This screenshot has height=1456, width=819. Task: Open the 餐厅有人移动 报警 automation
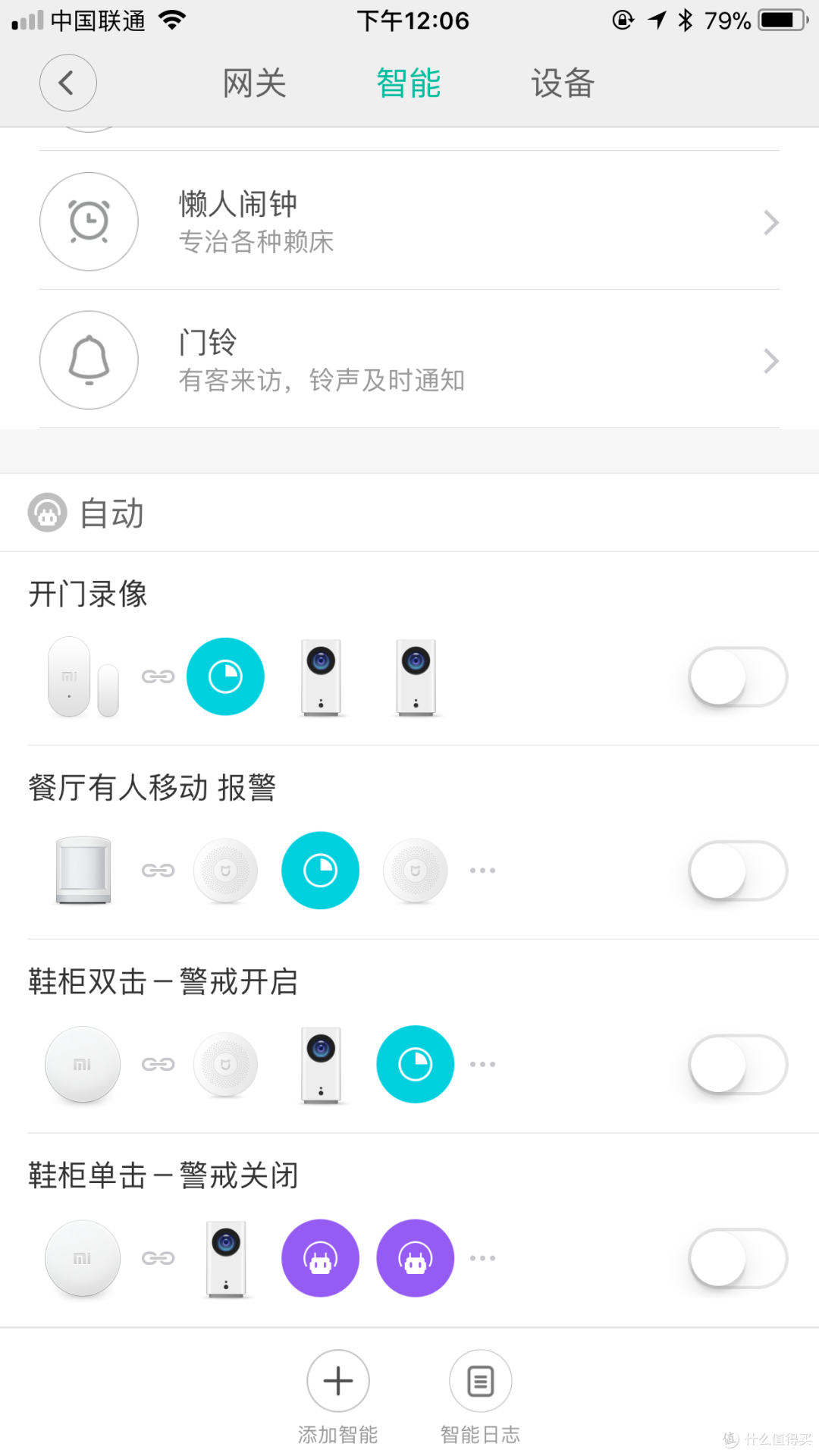point(152,788)
